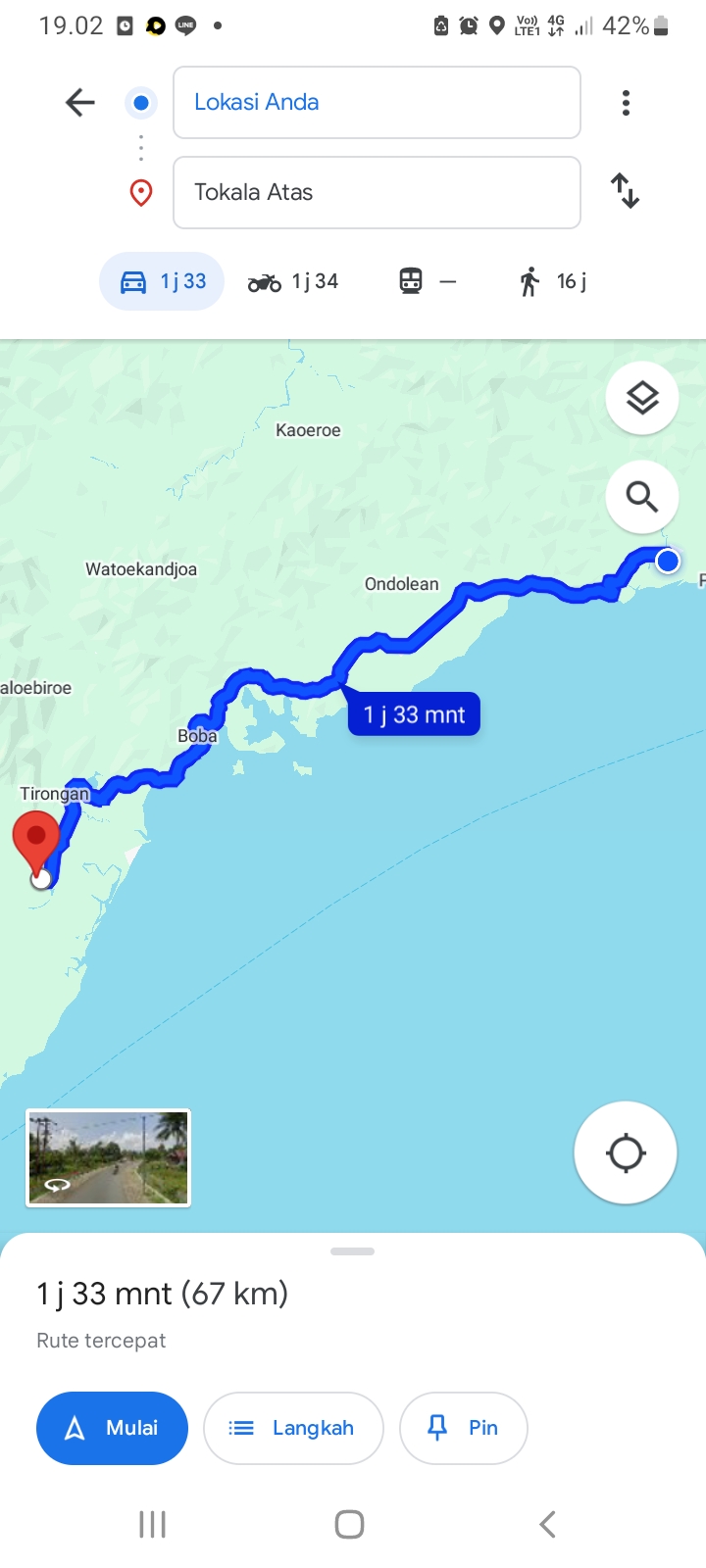Open recent apps from navigation bar
Image resolution: width=706 pixels, height=1568 pixels.
pos(152,1524)
